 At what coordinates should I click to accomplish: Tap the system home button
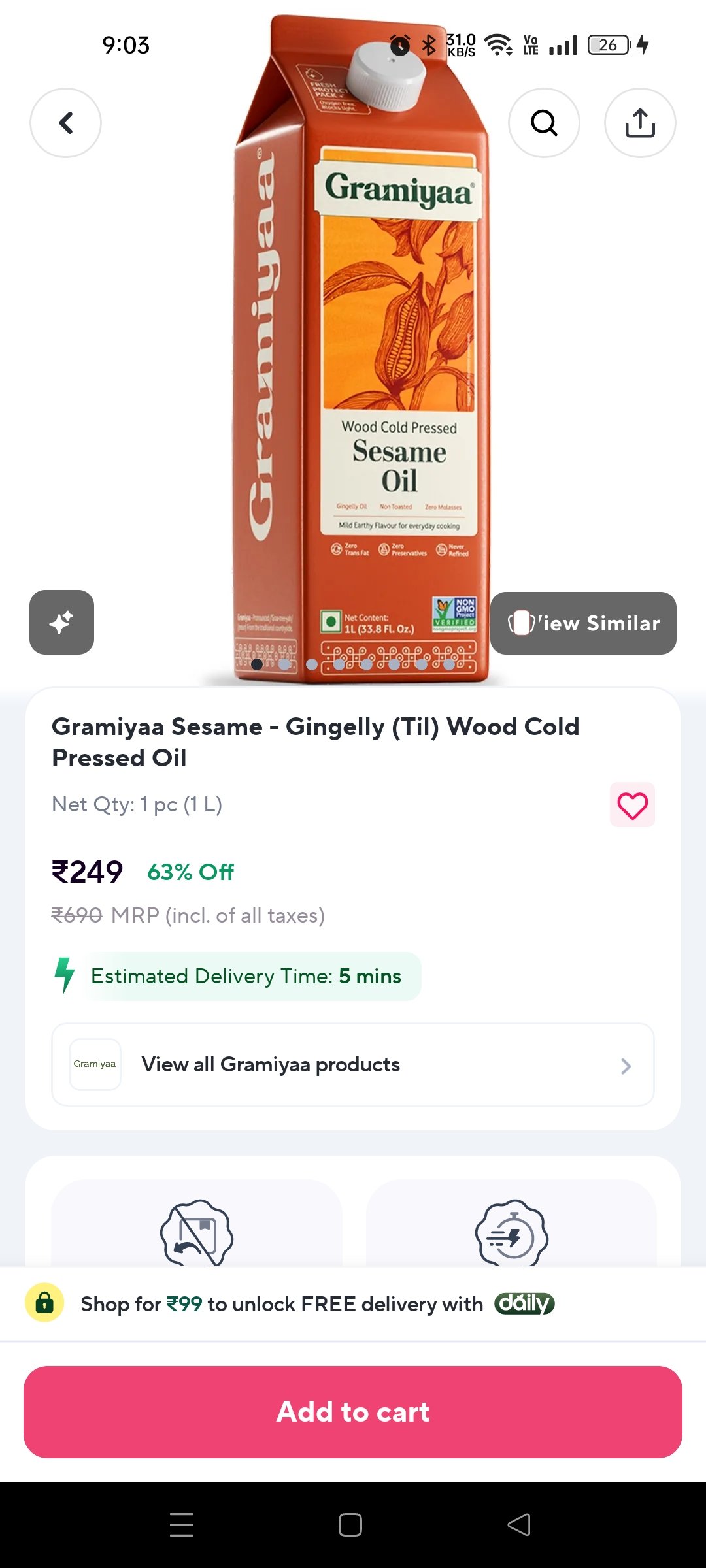coord(350,1525)
